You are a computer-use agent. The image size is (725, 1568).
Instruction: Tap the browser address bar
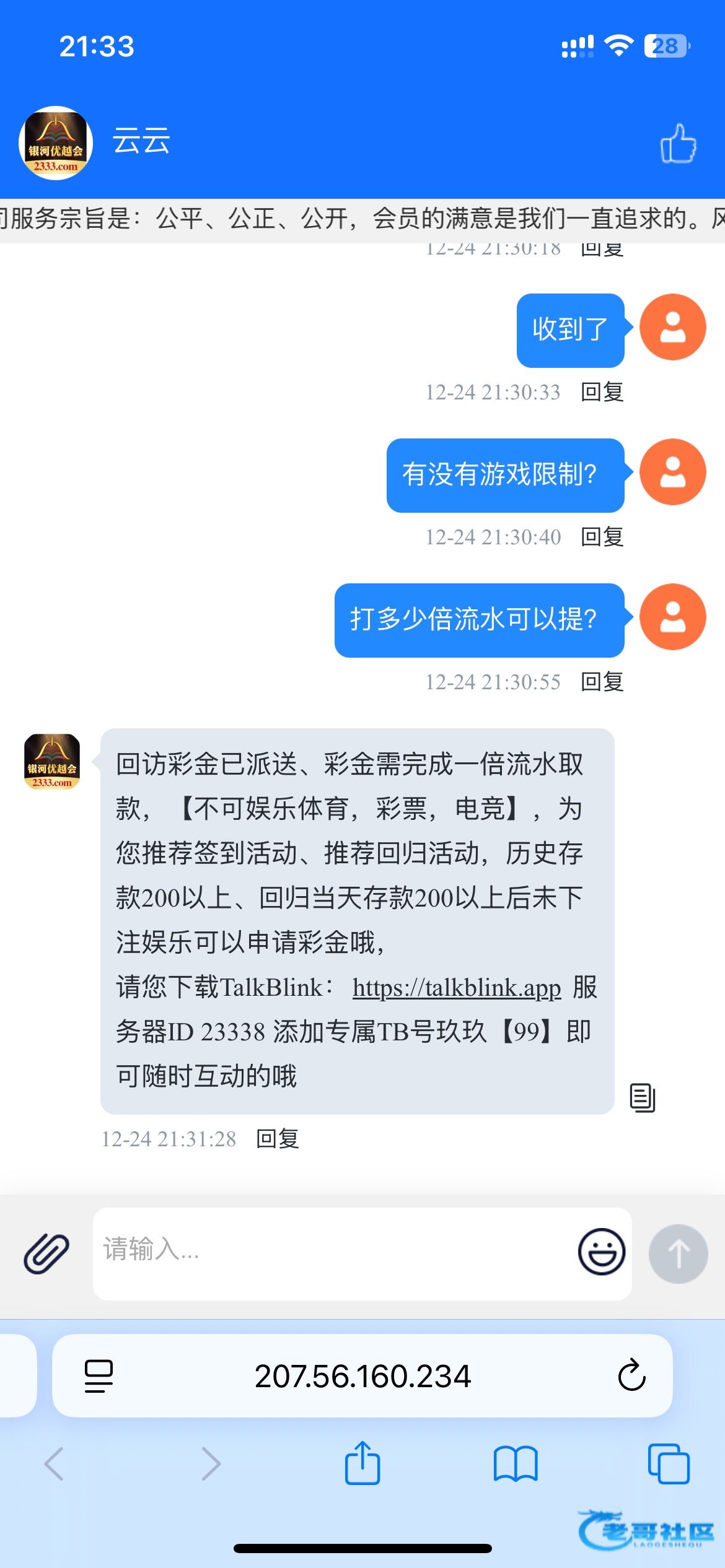point(362,1376)
